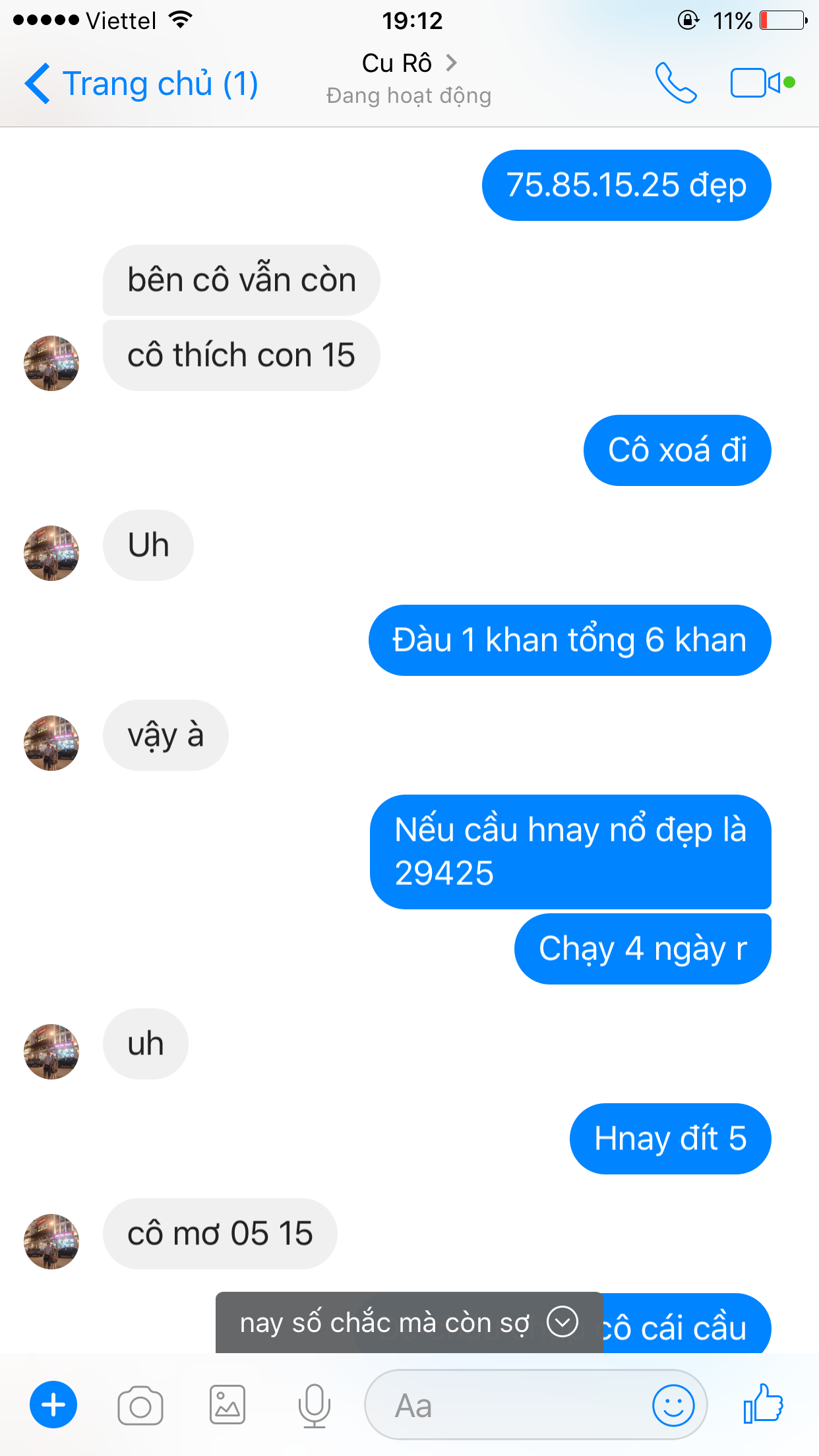The height and width of the screenshot is (1456, 819).
Task: Jump to new message "nay số chắc mà còn sợ"
Action: (x=409, y=1322)
